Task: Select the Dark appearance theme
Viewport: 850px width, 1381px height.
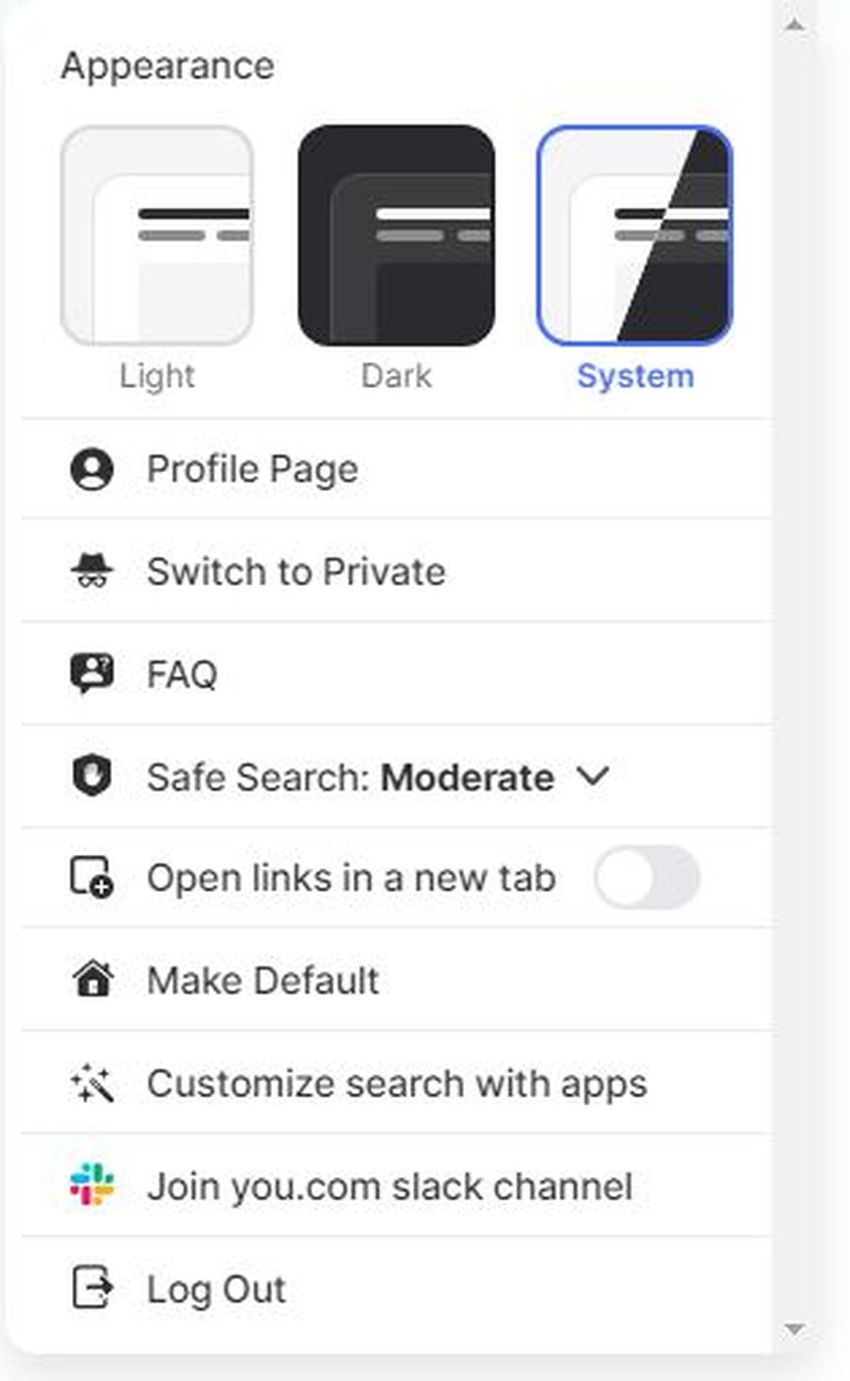Action: coord(396,236)
